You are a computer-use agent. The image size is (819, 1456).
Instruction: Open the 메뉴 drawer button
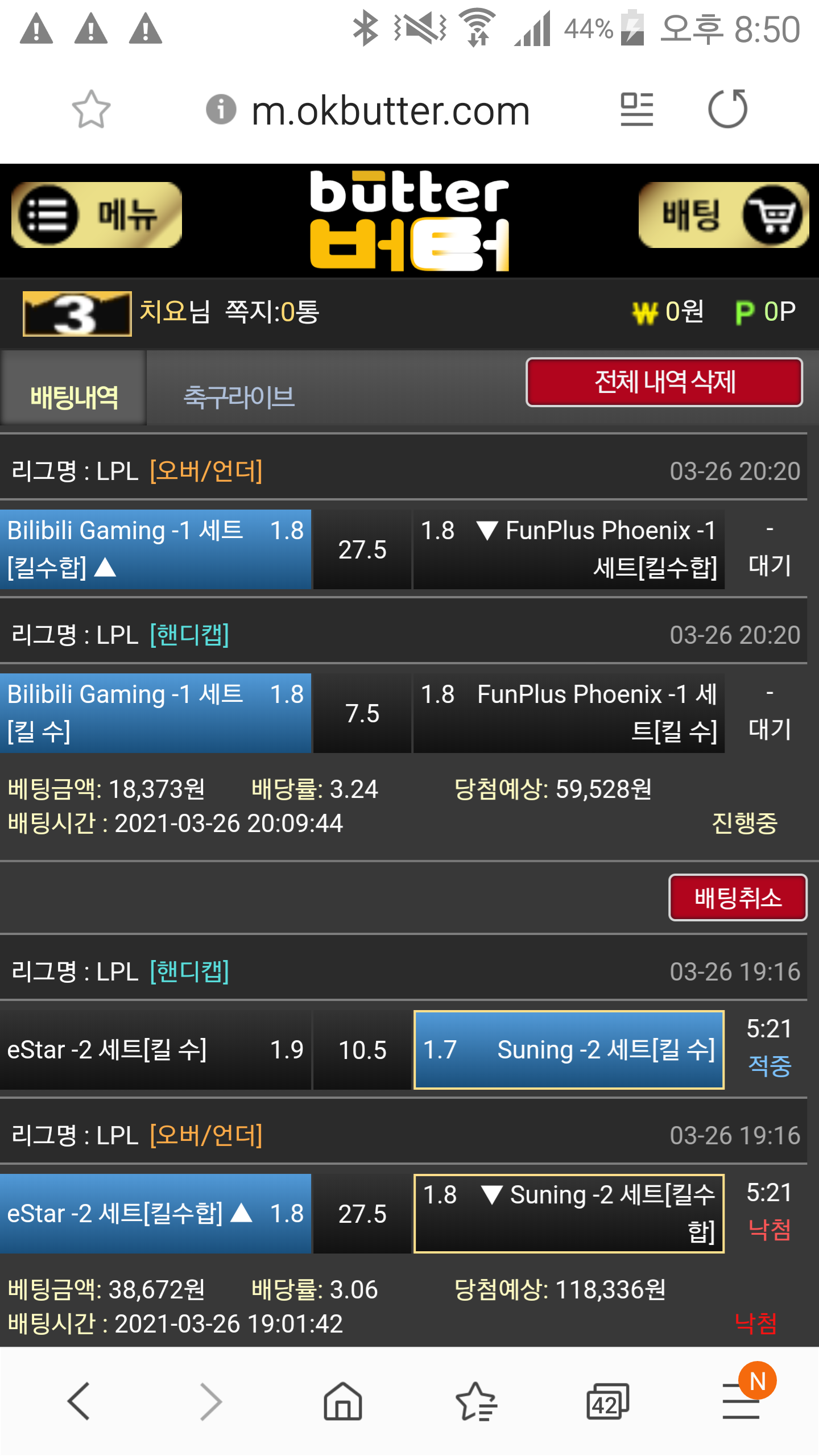pos(97,215)
